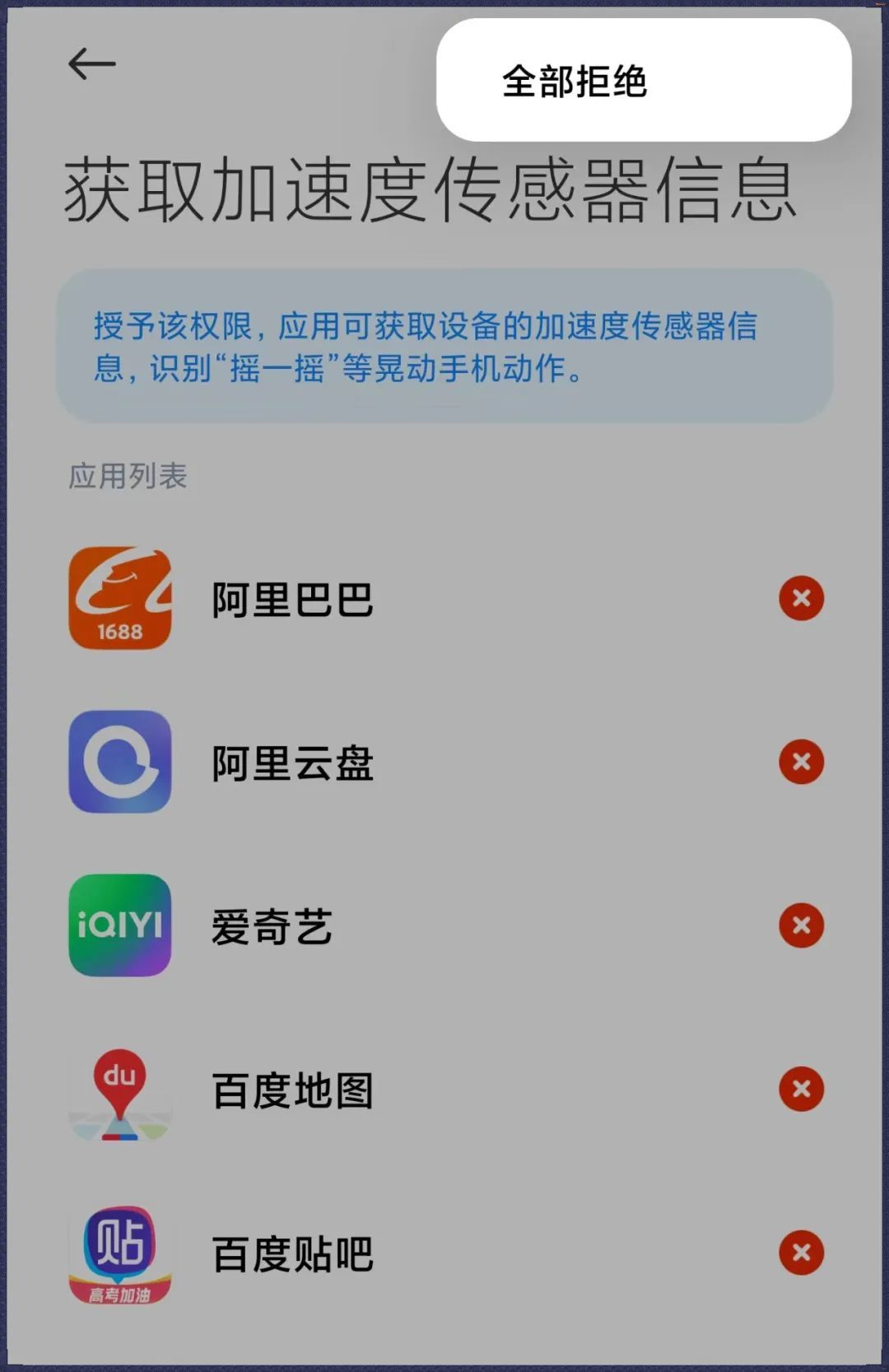Revoke 百度贴吧's accelerometer permission
889x1372 pixels.
coord(799,1252)
